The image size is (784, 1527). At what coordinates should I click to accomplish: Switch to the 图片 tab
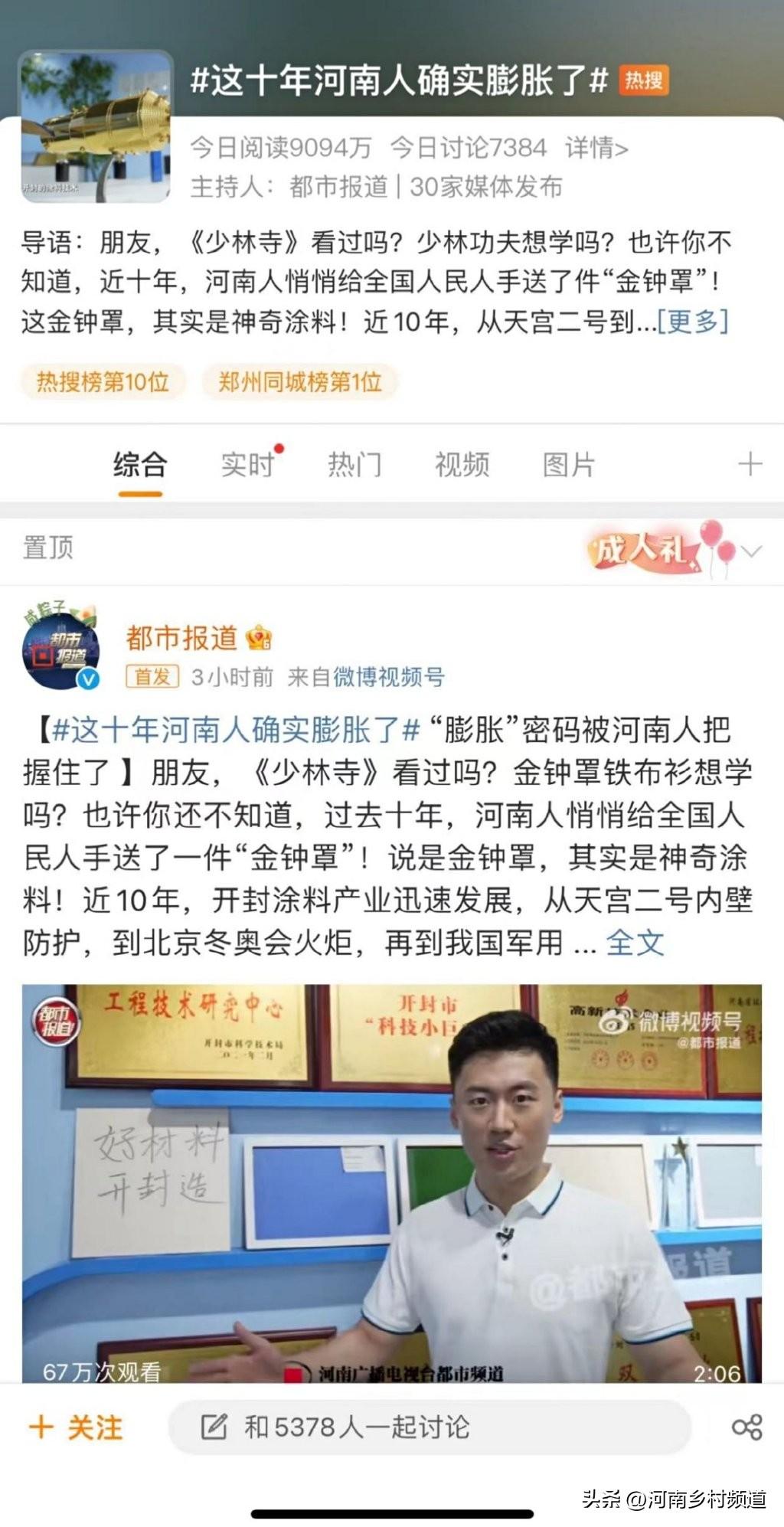568,464
